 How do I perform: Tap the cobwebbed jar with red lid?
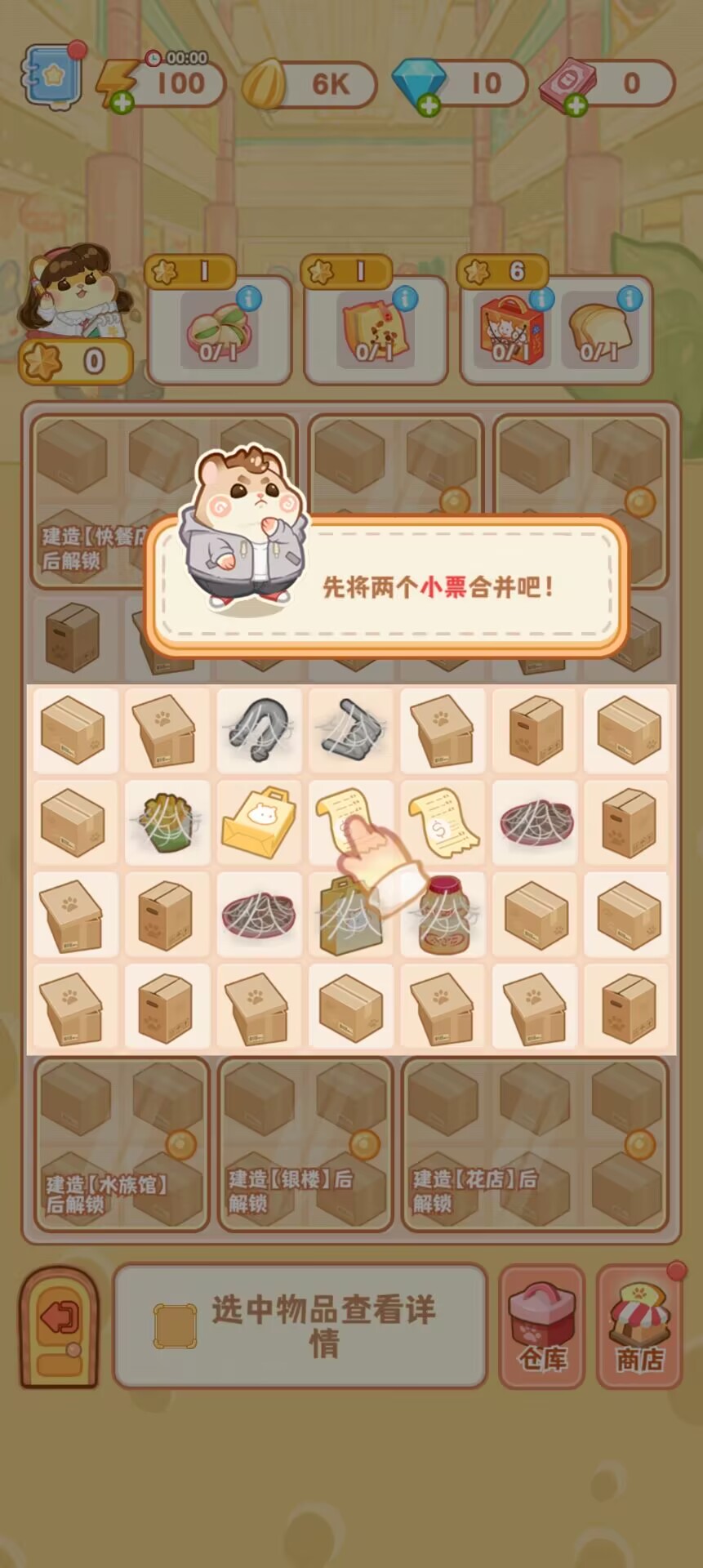442,914
